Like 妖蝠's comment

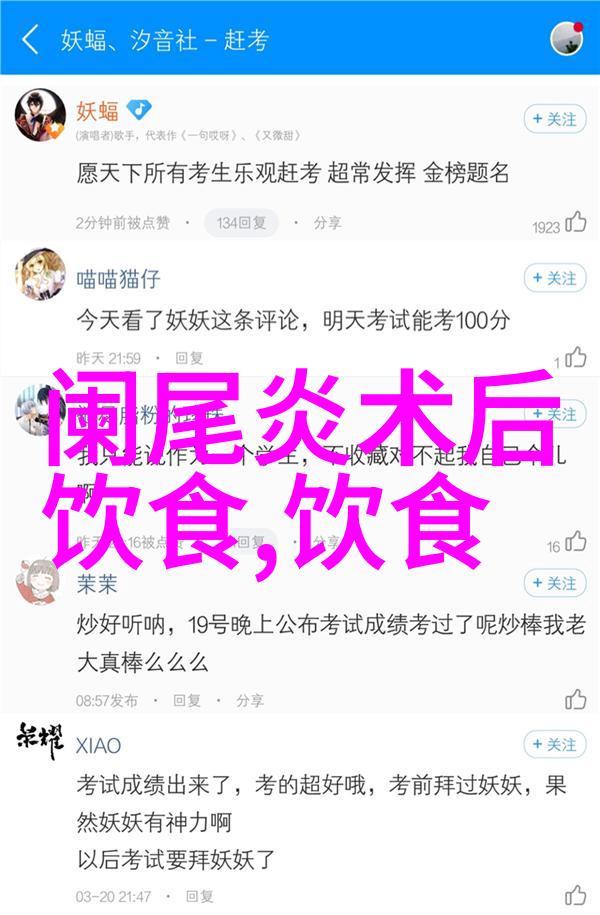click(x=575, y=222)
